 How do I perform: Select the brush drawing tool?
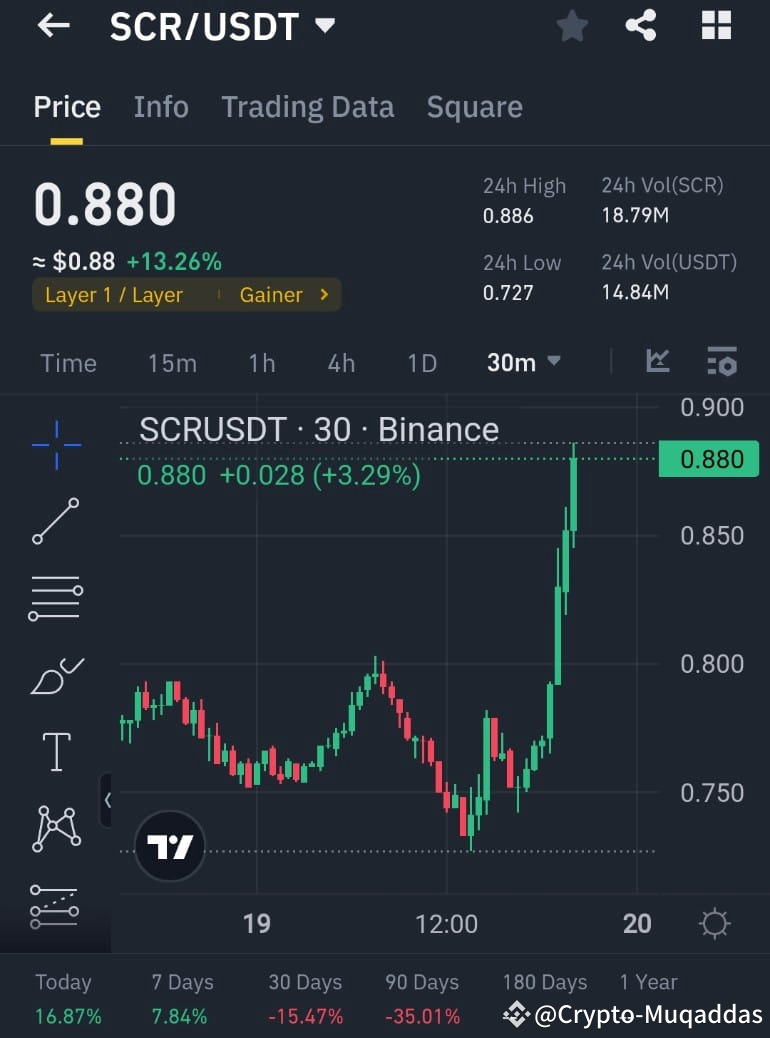coord(55,675)
